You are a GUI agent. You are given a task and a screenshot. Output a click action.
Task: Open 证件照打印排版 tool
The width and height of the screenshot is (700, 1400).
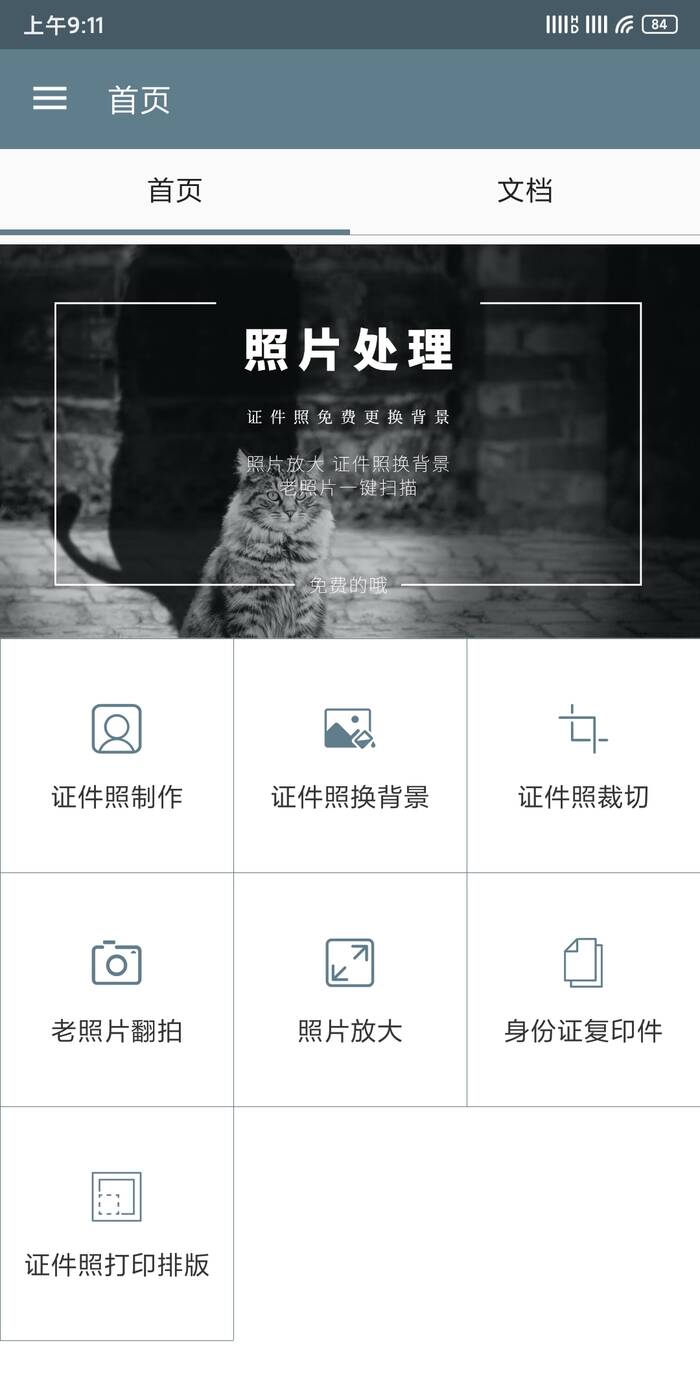click(x=117, y=1224)
